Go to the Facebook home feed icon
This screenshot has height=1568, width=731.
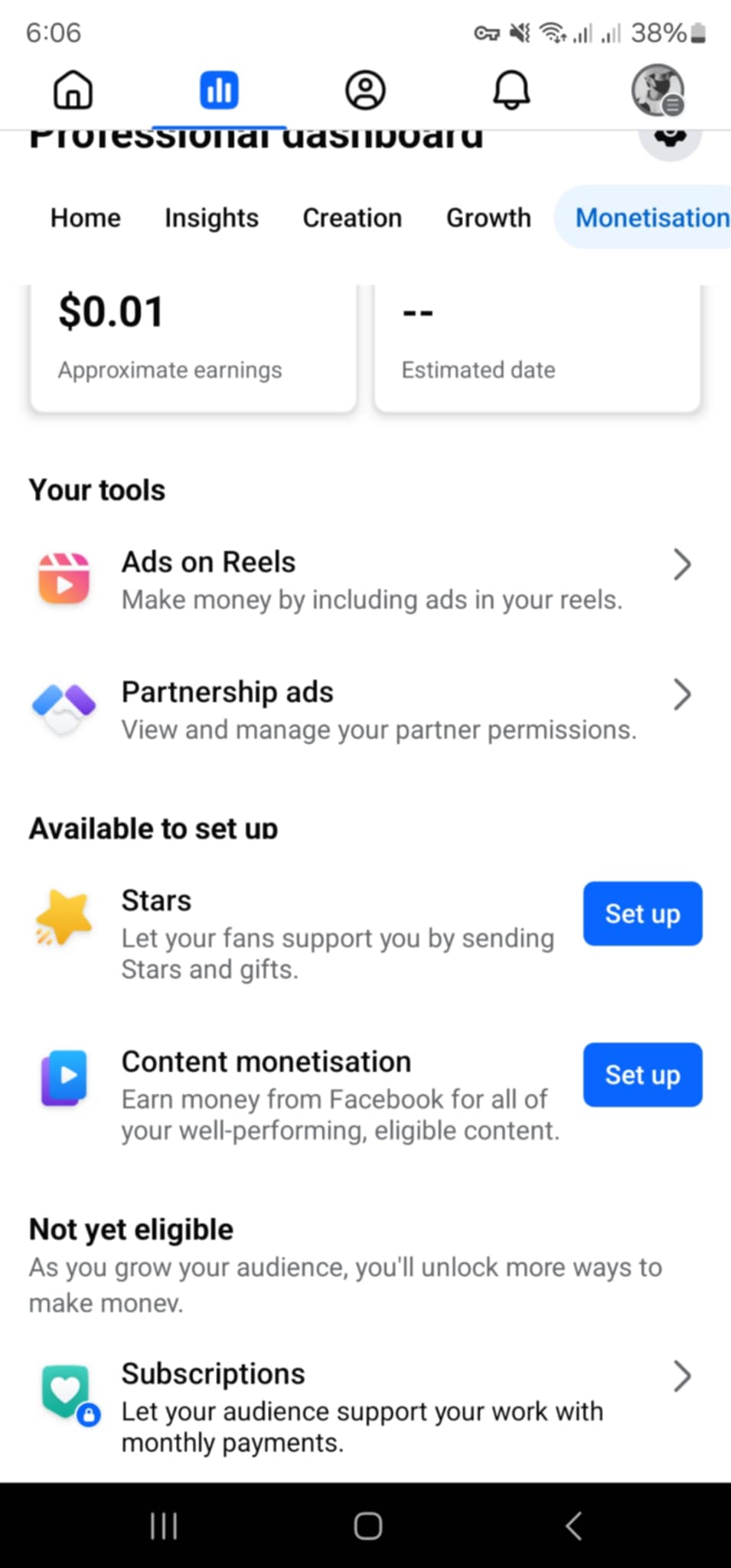(x=73, y=90)
